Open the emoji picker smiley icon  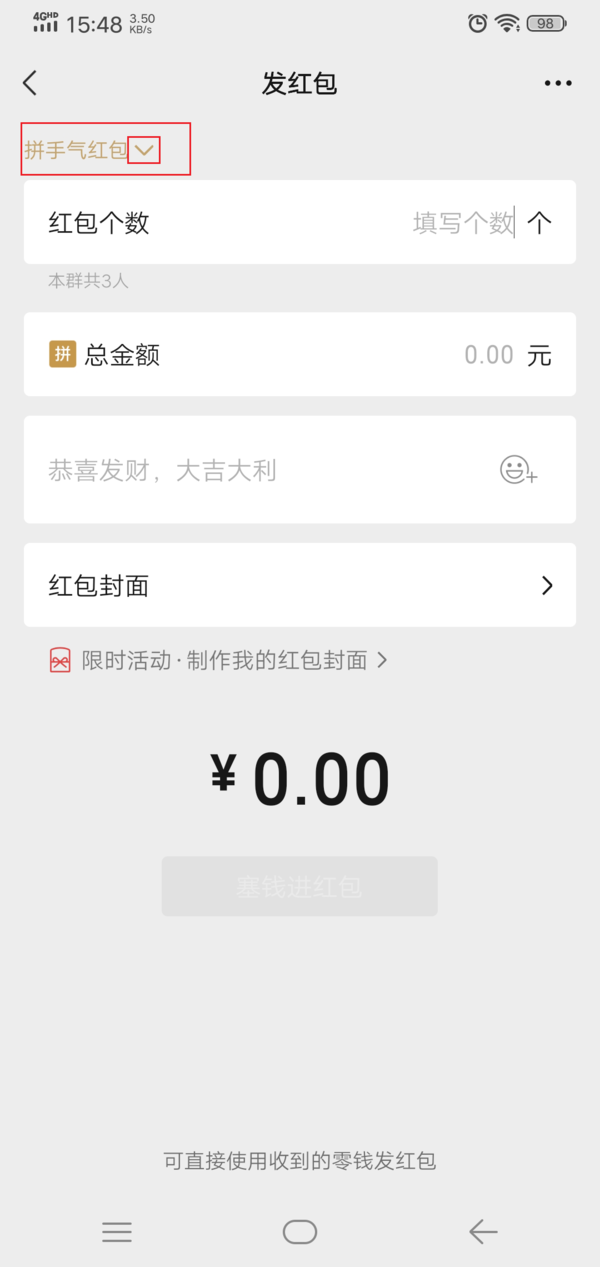tap(518, 470)
